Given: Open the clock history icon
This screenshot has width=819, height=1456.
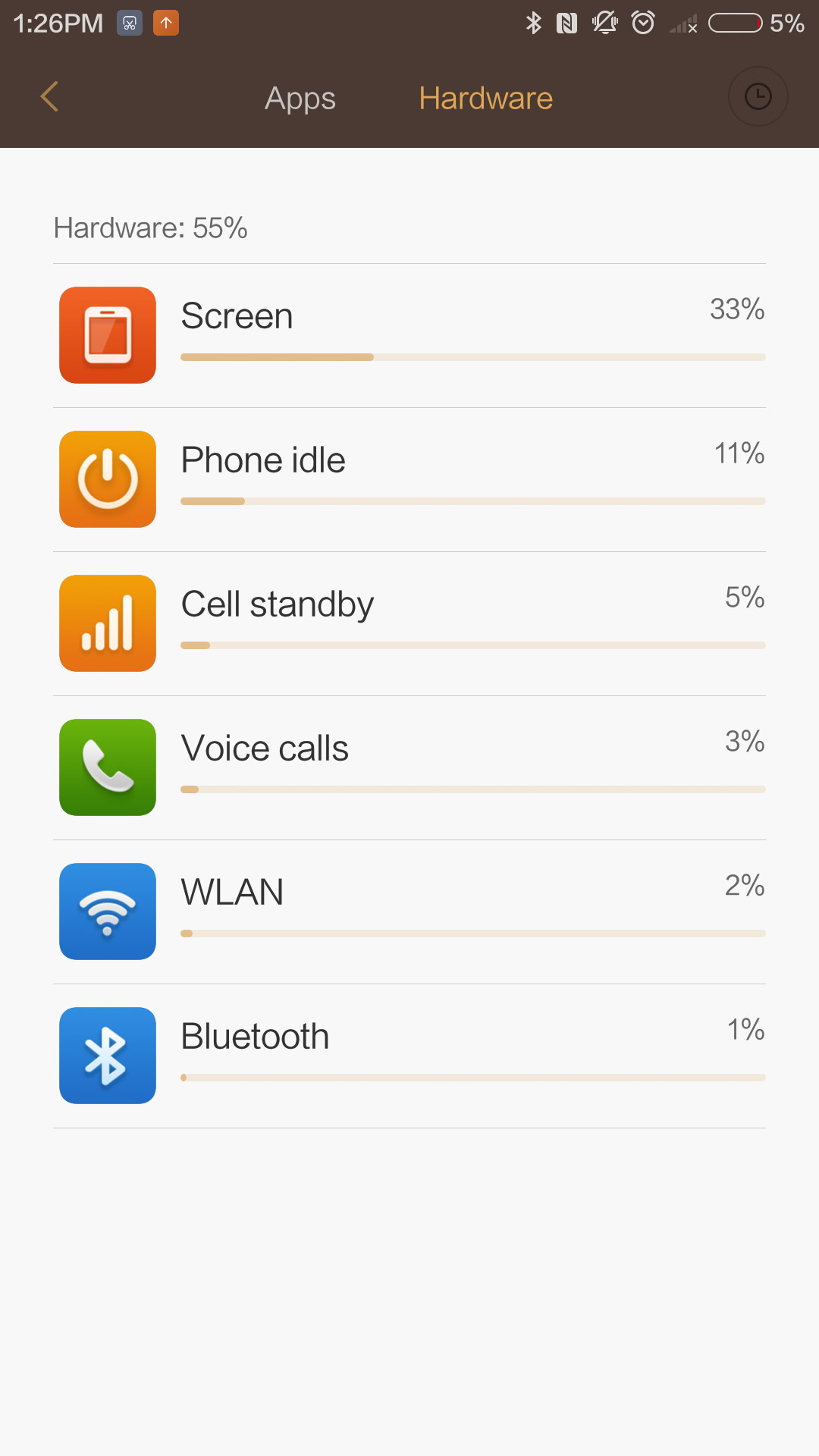Looking at the screenshot, I should [x=758, y=97].
